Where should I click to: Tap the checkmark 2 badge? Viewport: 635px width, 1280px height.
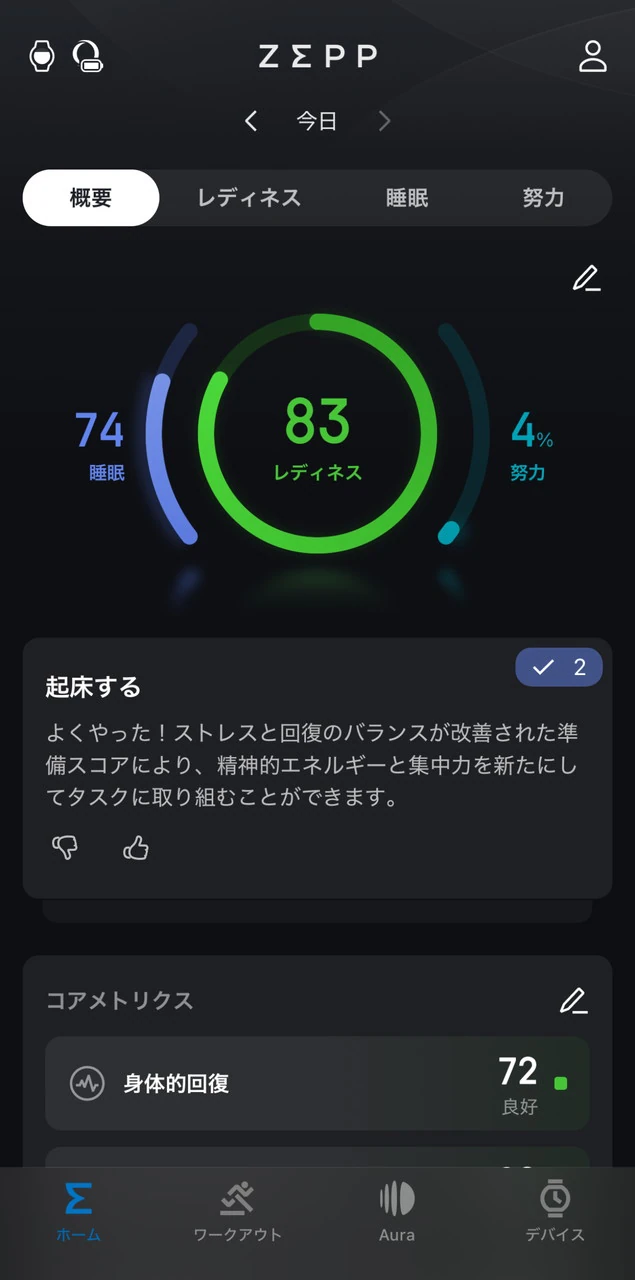559,668
